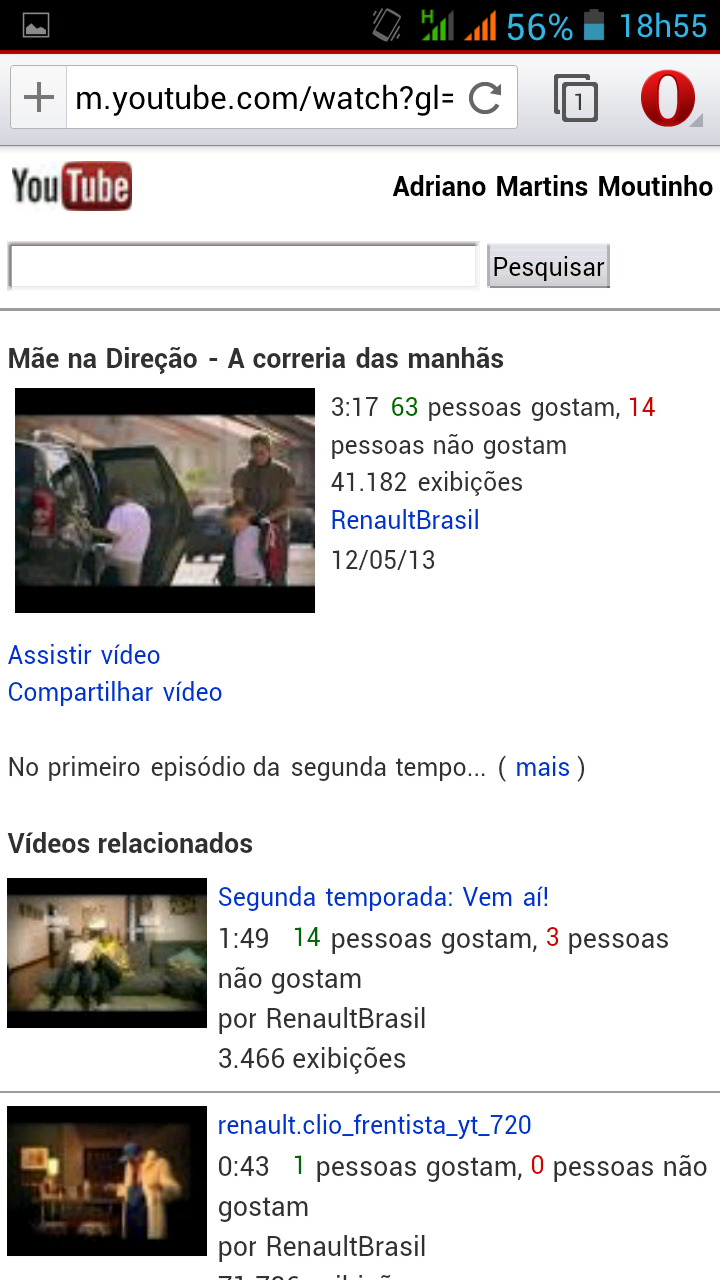This screenshot has width=720, height=1280.
Task: Open the RenaultBrasil channel link
Action: click(405, 520)
